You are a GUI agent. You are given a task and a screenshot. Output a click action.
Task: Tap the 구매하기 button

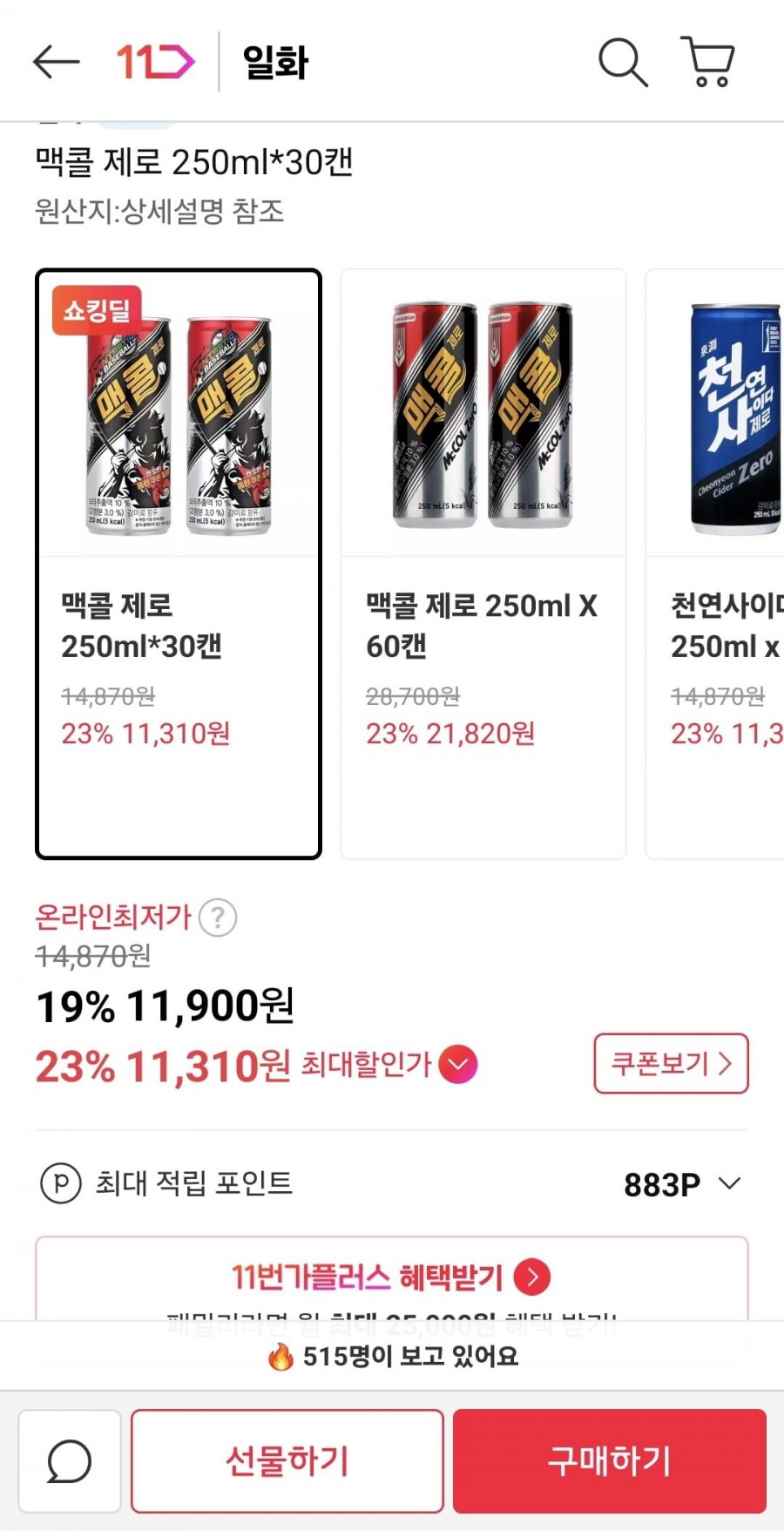point(609,1461)
